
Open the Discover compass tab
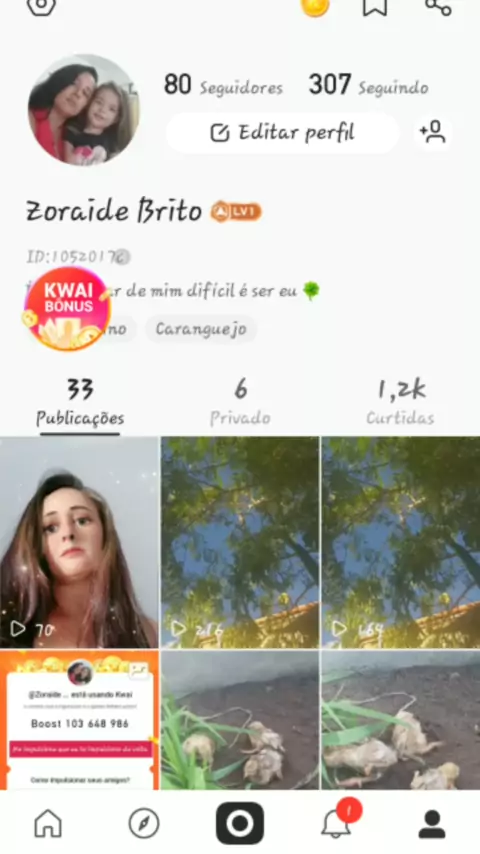(144, 823)
